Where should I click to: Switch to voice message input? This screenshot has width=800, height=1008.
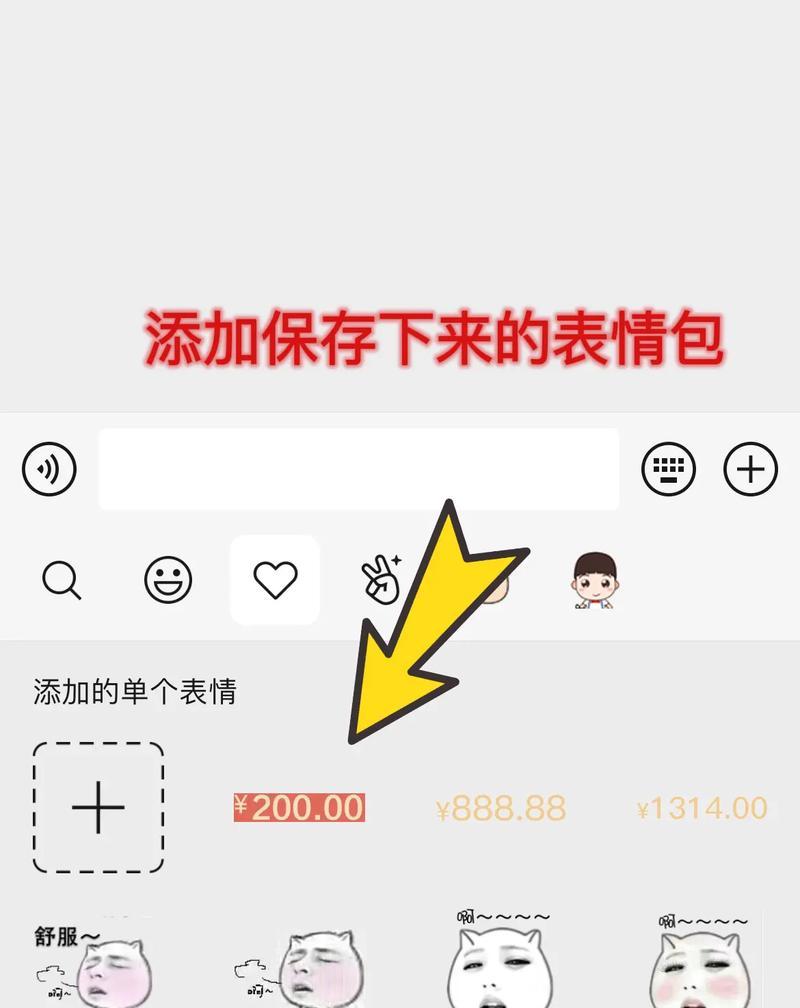tap(49, 469)
